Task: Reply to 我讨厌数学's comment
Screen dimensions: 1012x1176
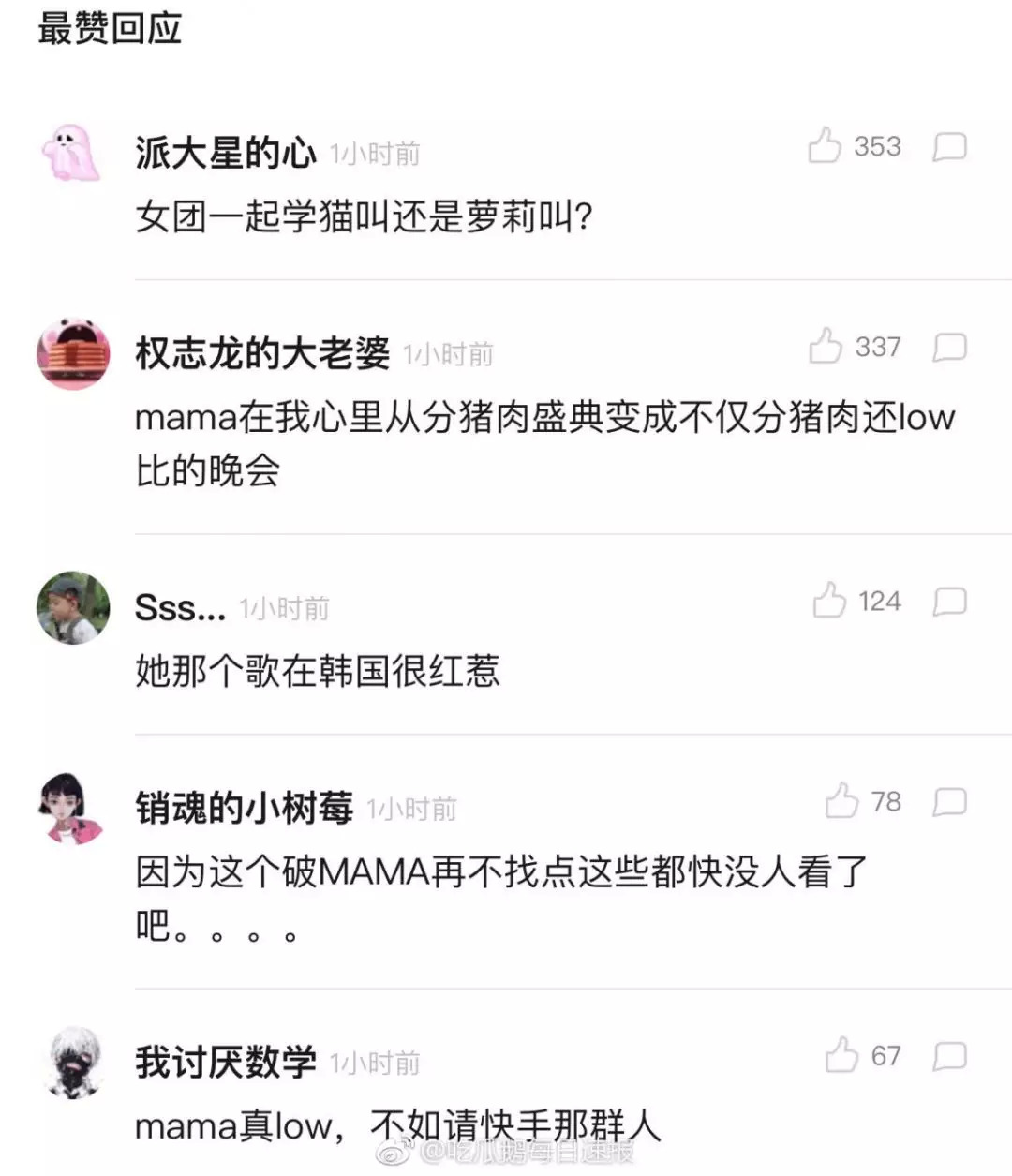Action: coord(949,1057)
